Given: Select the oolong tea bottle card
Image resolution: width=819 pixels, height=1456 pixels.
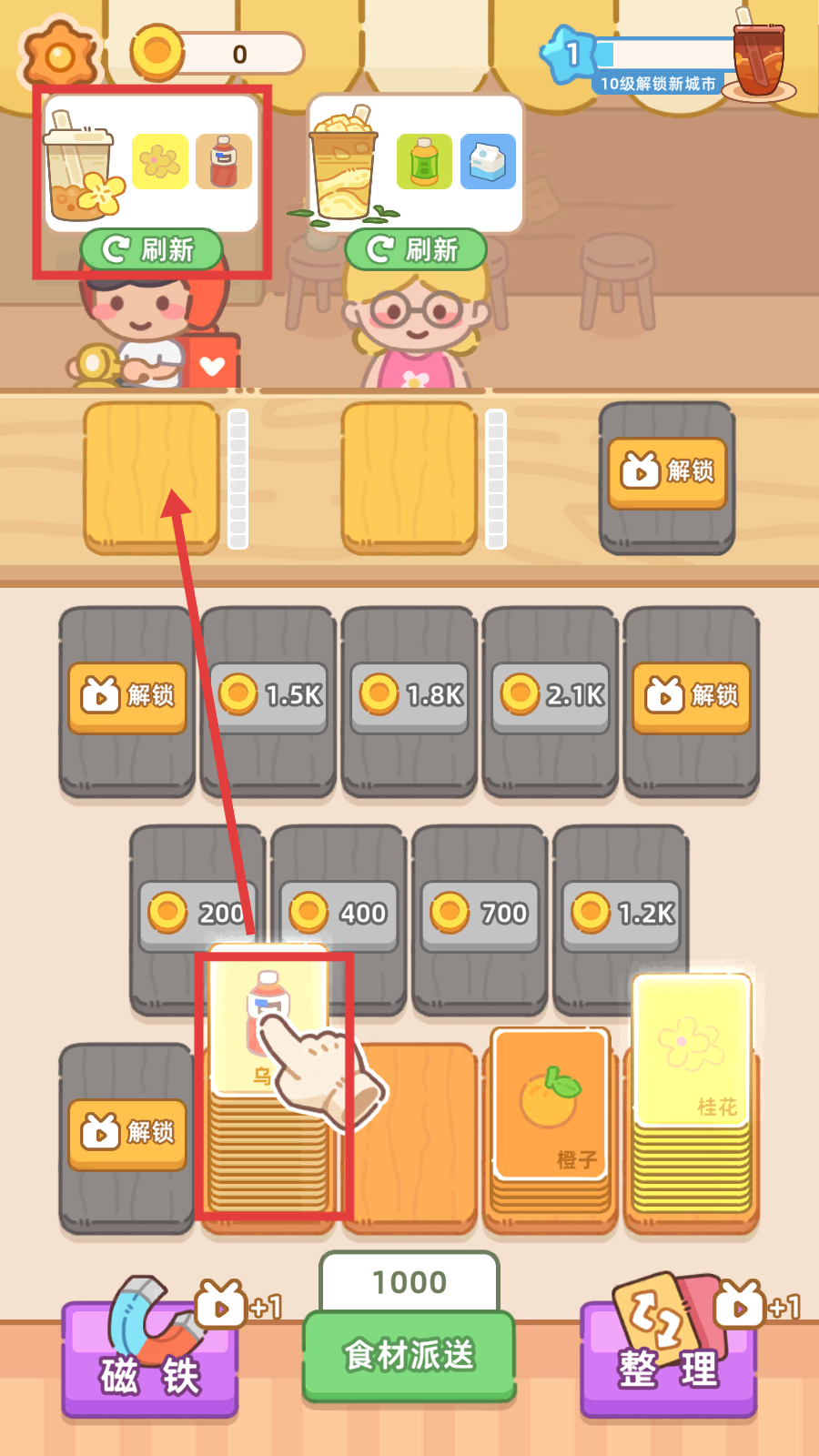Looking at the screenshot, I should pyautogui.click(x=268, y=1019).
